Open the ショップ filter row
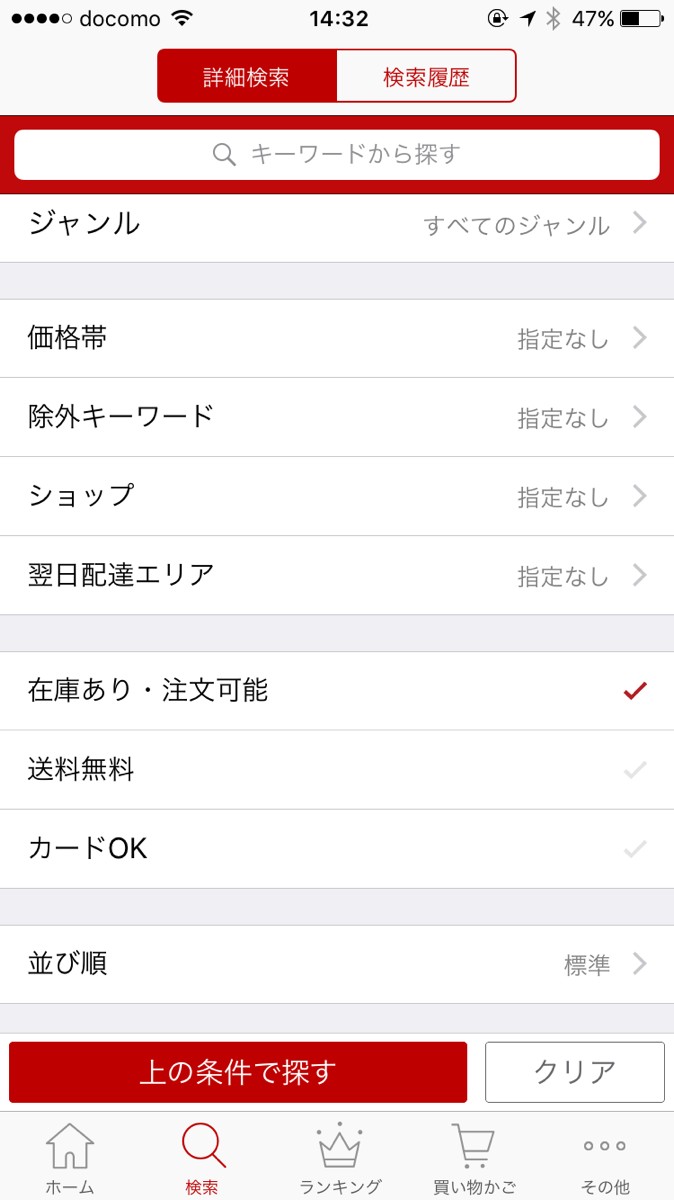The image size is (674, 1200). (337, 496)
